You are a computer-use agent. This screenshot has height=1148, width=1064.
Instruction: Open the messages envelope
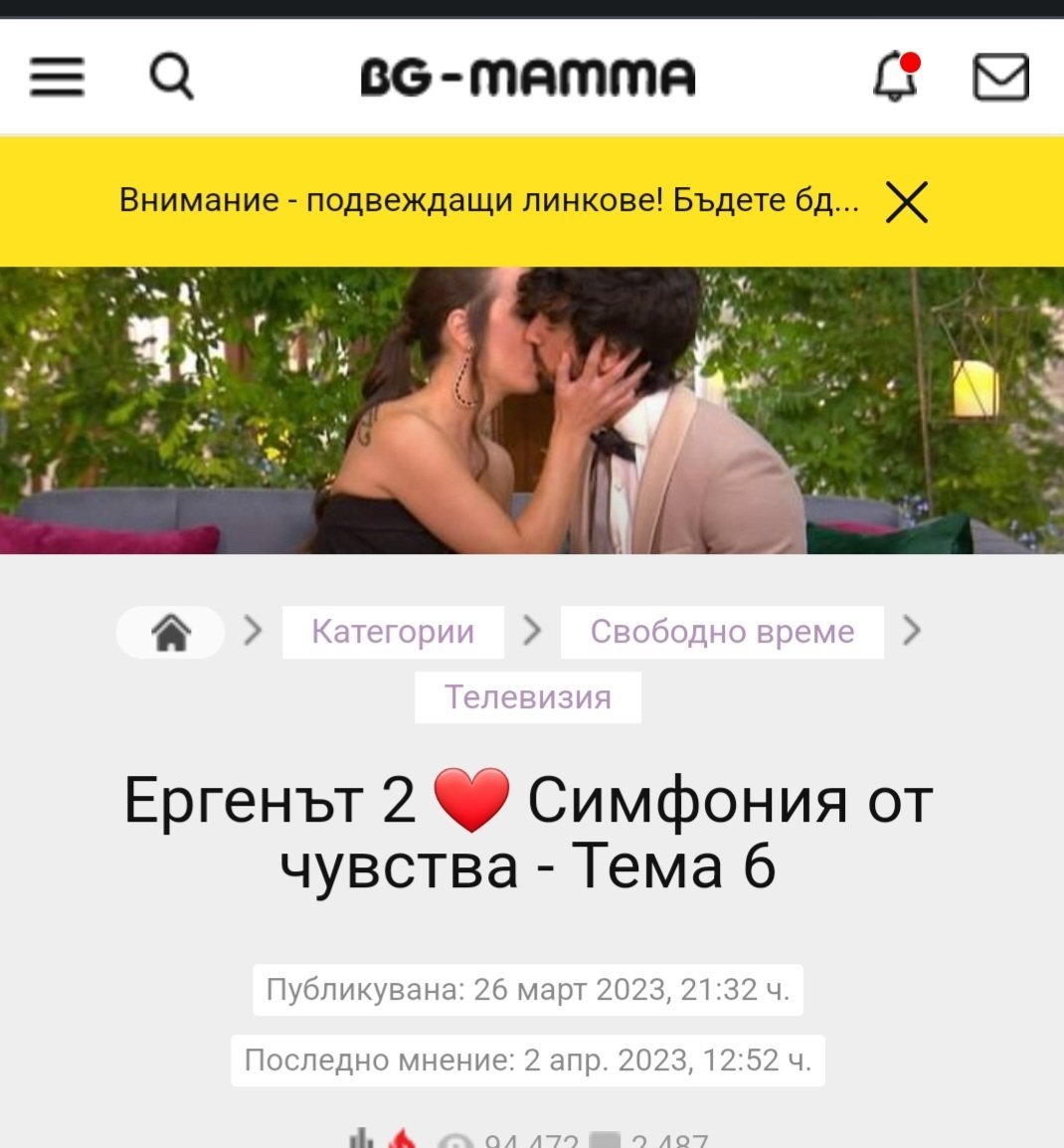[x=1001, y=77]
